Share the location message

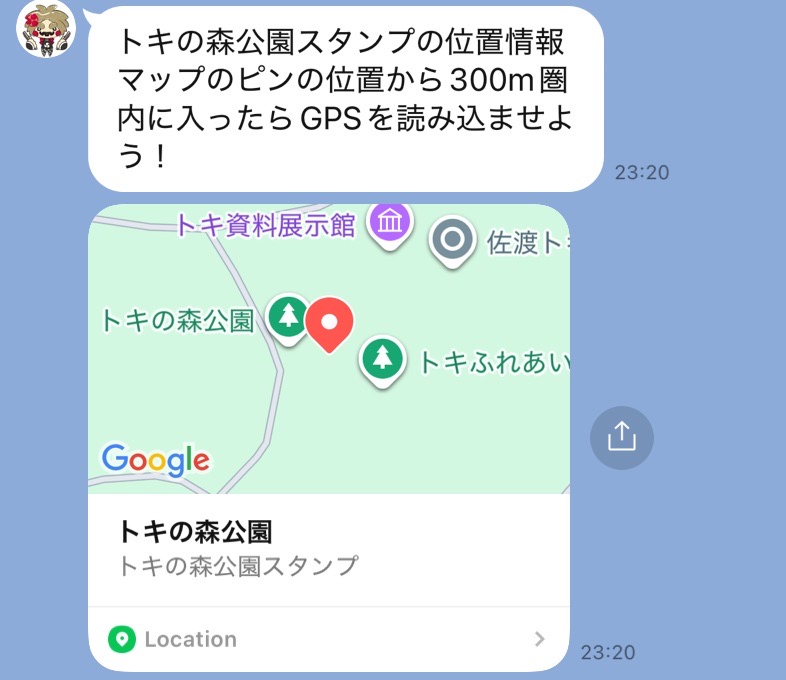click(x=621, y=437)
